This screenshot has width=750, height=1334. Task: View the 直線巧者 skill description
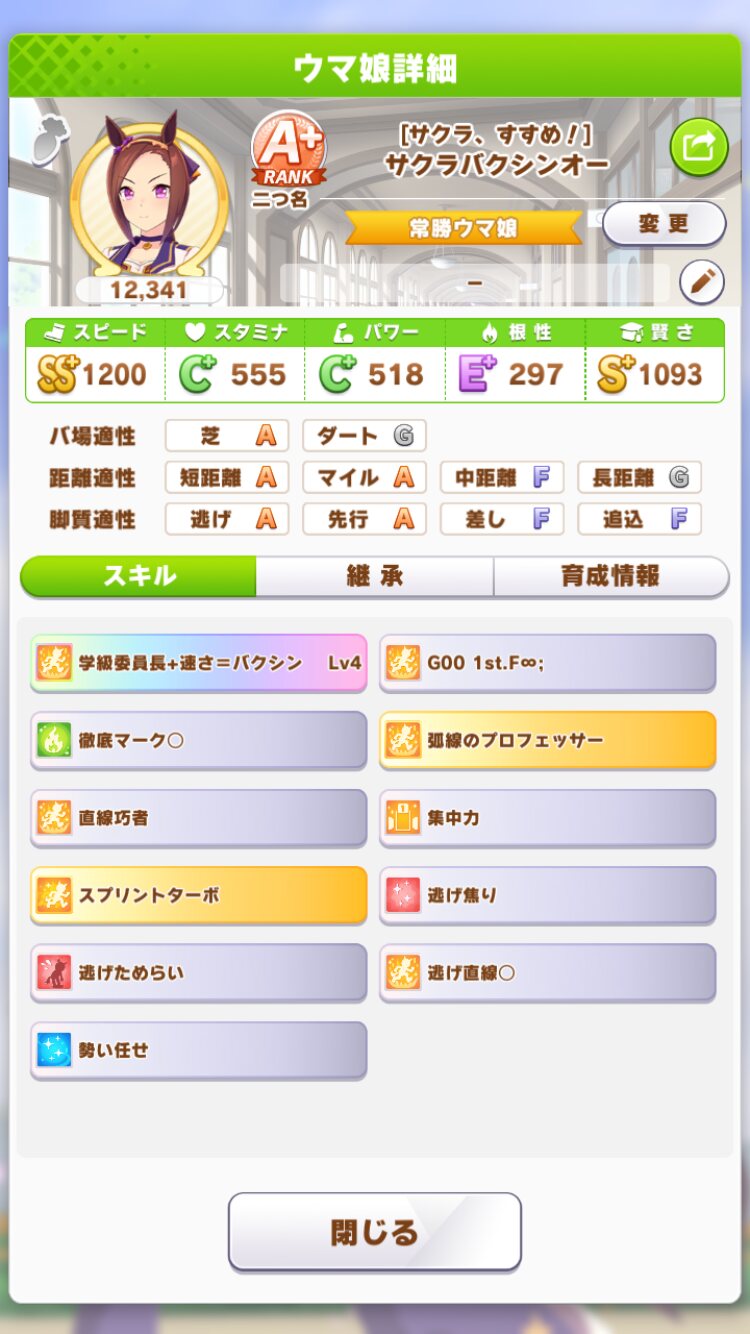tap(199, 817)
